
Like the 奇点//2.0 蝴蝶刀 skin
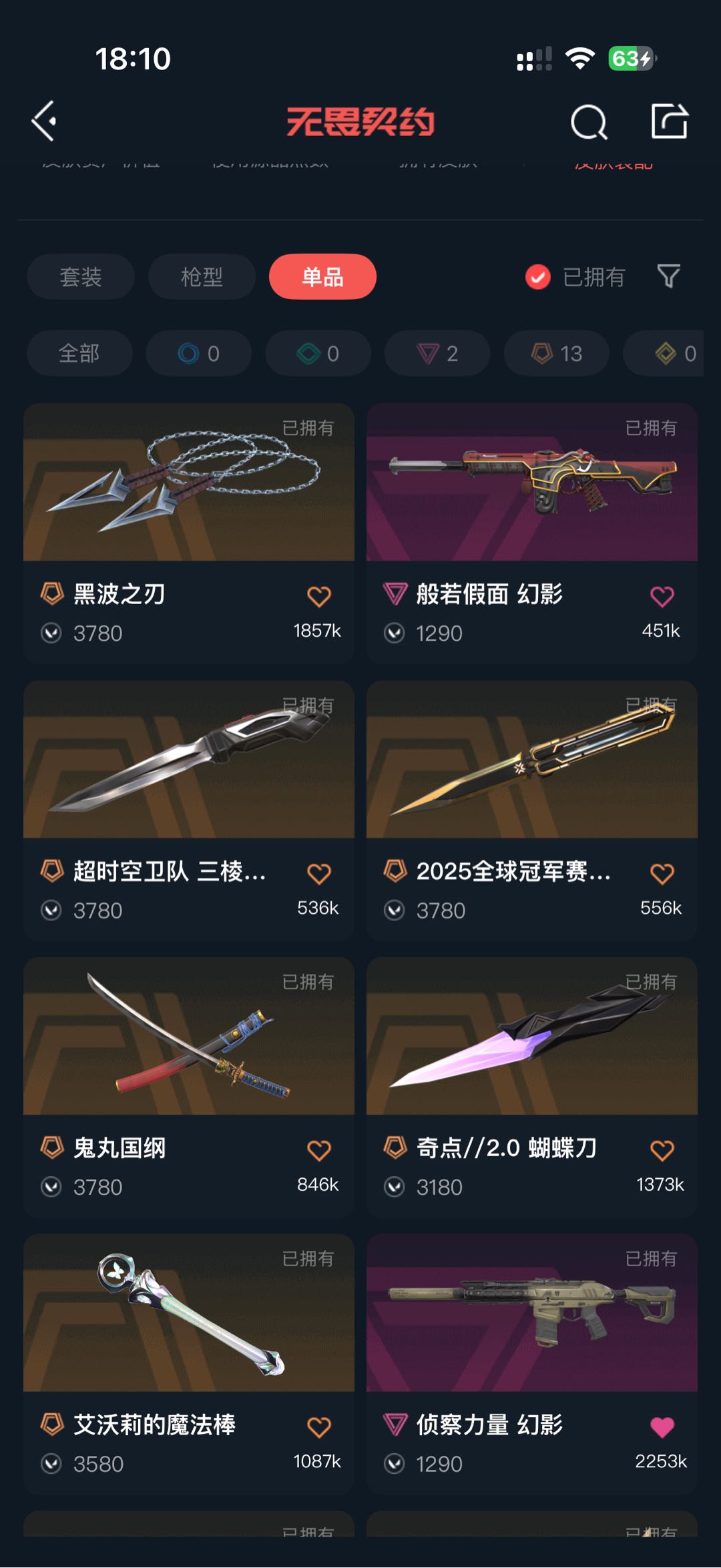(x=662, y=1150)
